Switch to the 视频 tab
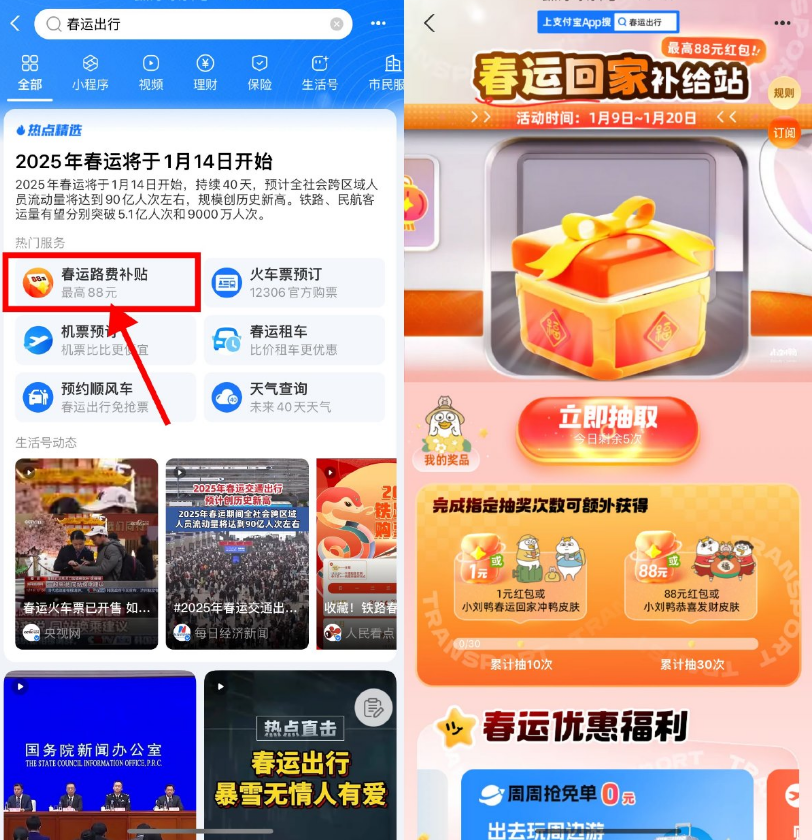812x840 pixels. 151,72
